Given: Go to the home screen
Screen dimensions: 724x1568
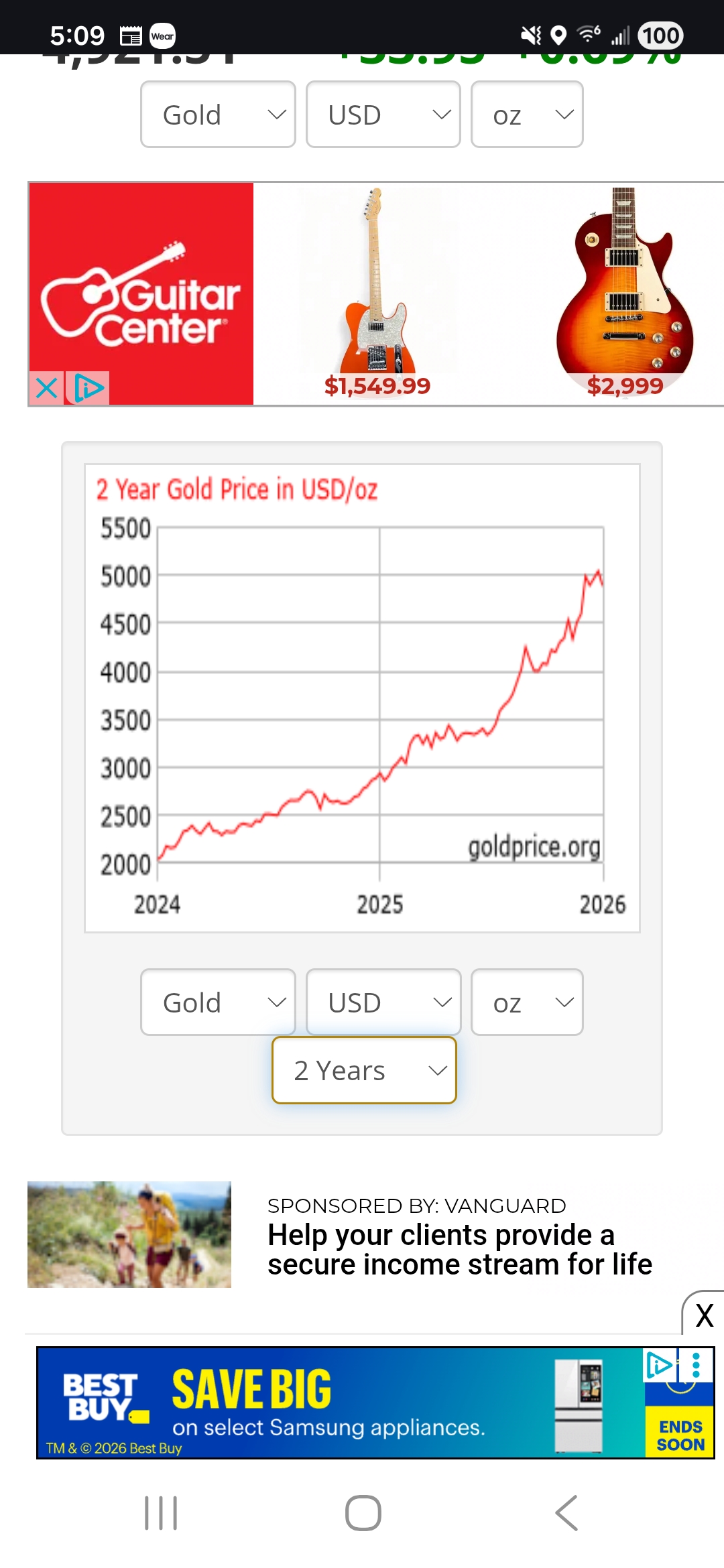Looking at the screenshot, I should pos(363,1513).
